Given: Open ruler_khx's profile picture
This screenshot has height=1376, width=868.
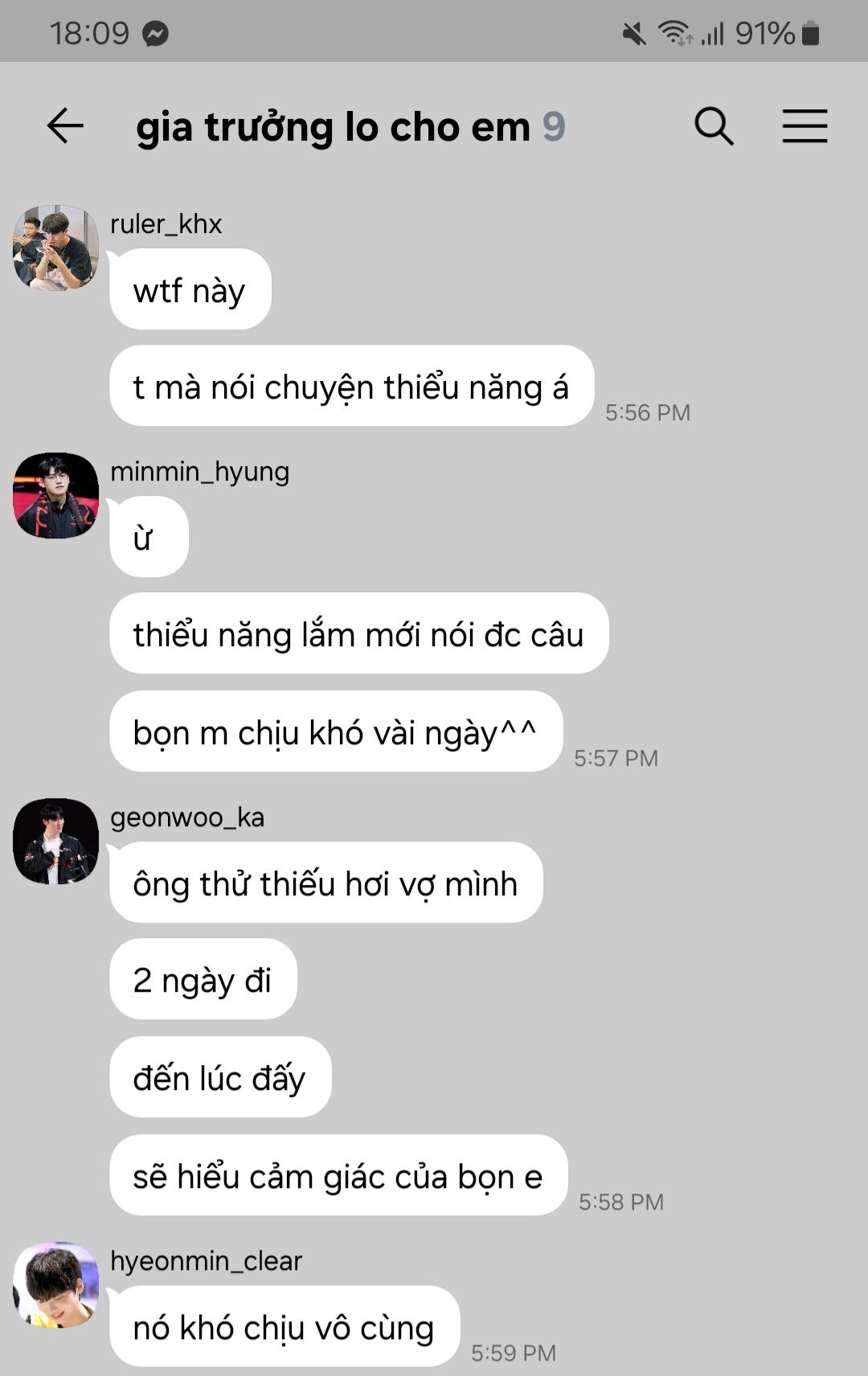Looking at the screenshot, I should point(55,248).
